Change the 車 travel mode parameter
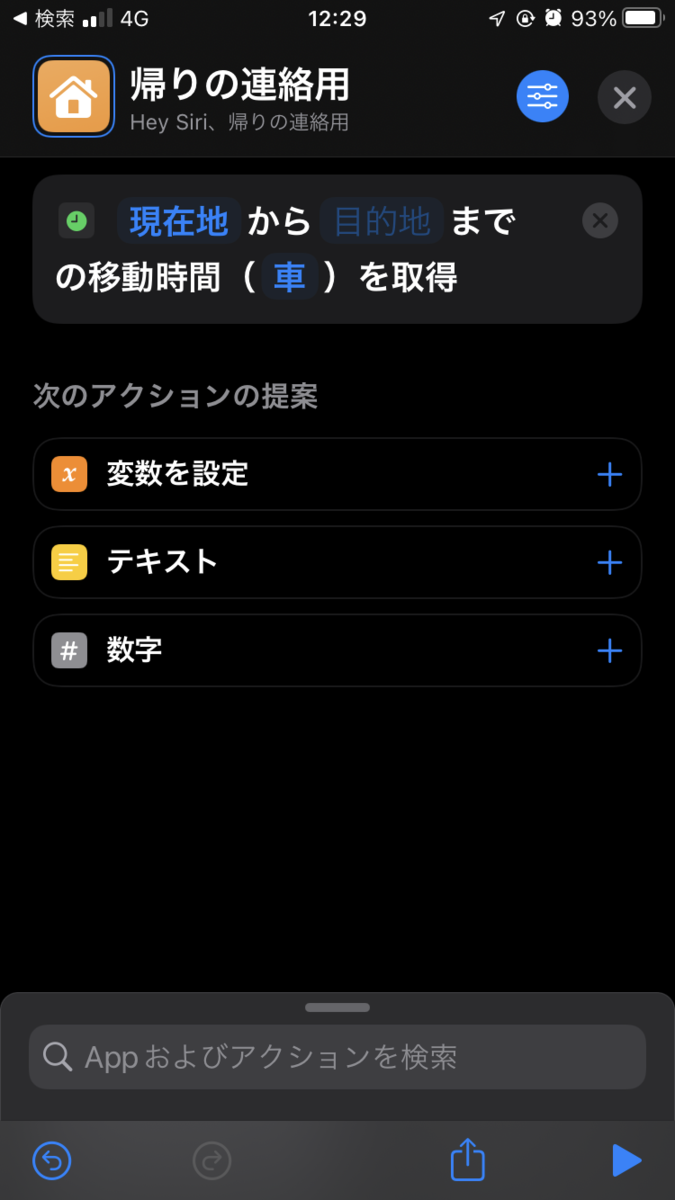675x1200 pixels. point(290,277)
